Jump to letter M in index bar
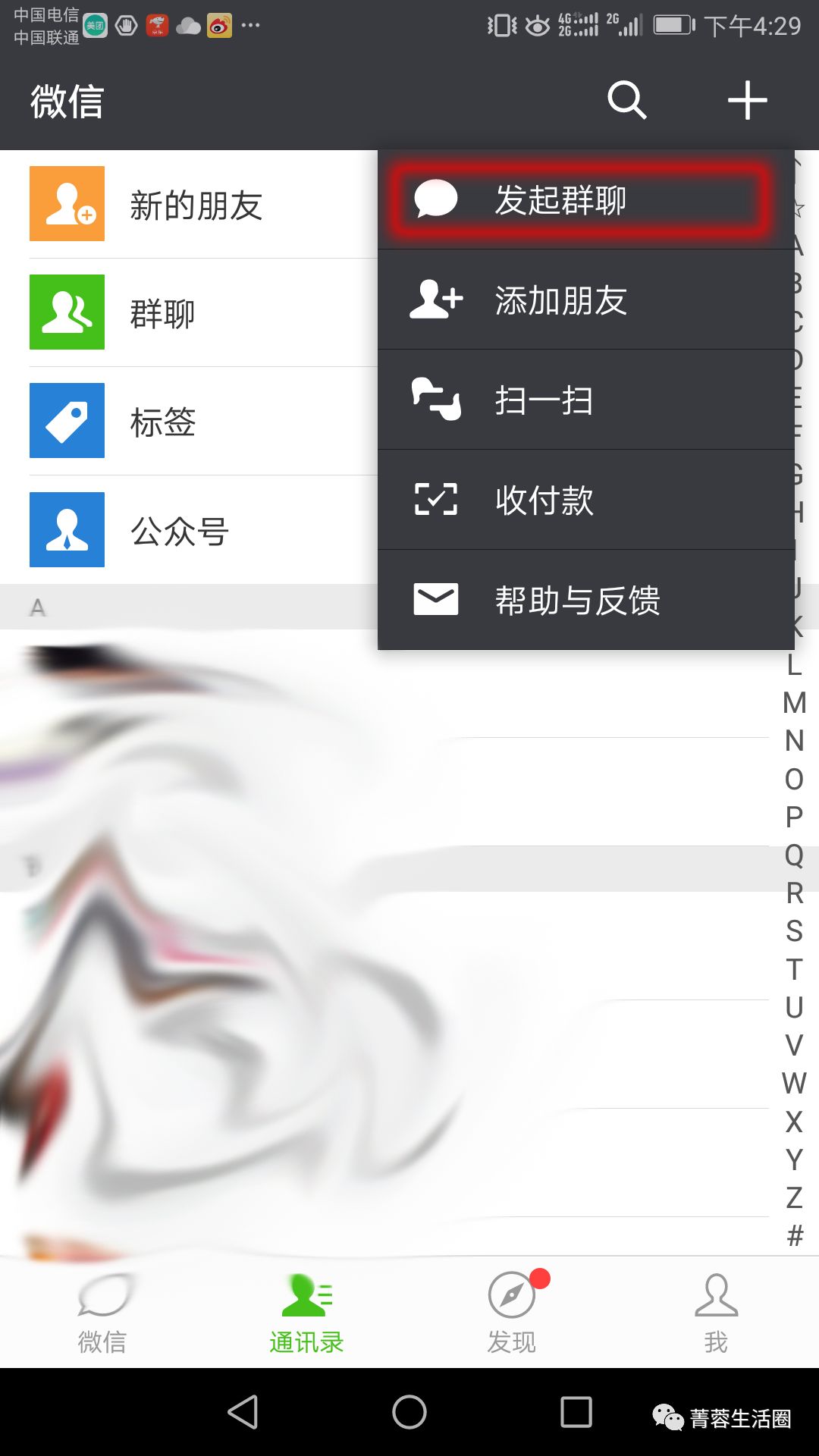 pos(794,703)
